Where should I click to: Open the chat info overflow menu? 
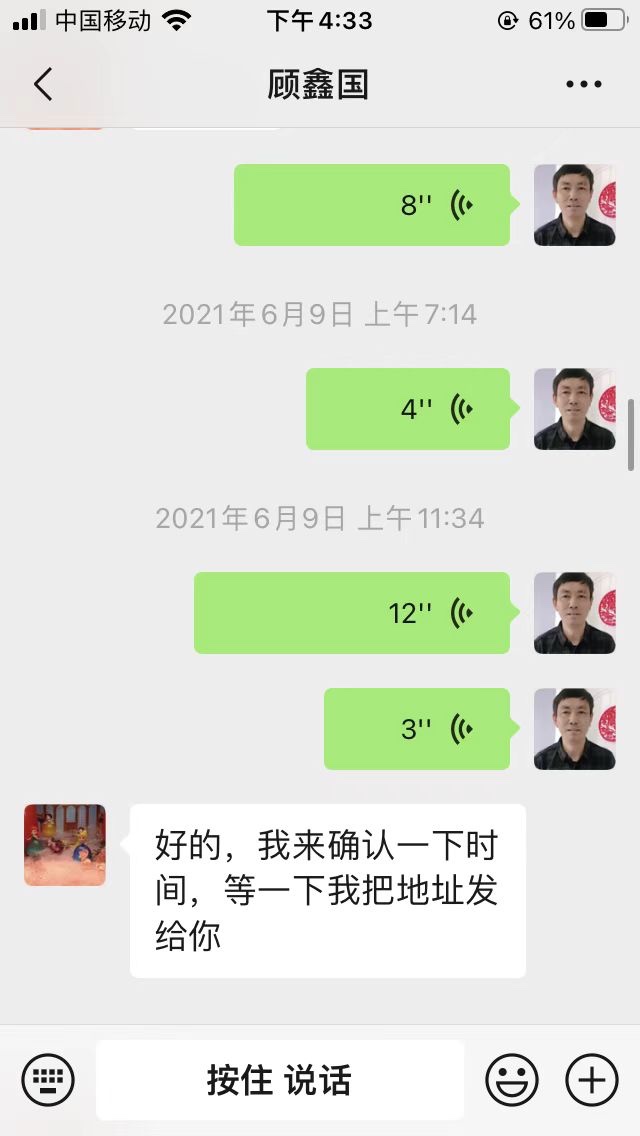pyautogui.click(x=583, y=85)
